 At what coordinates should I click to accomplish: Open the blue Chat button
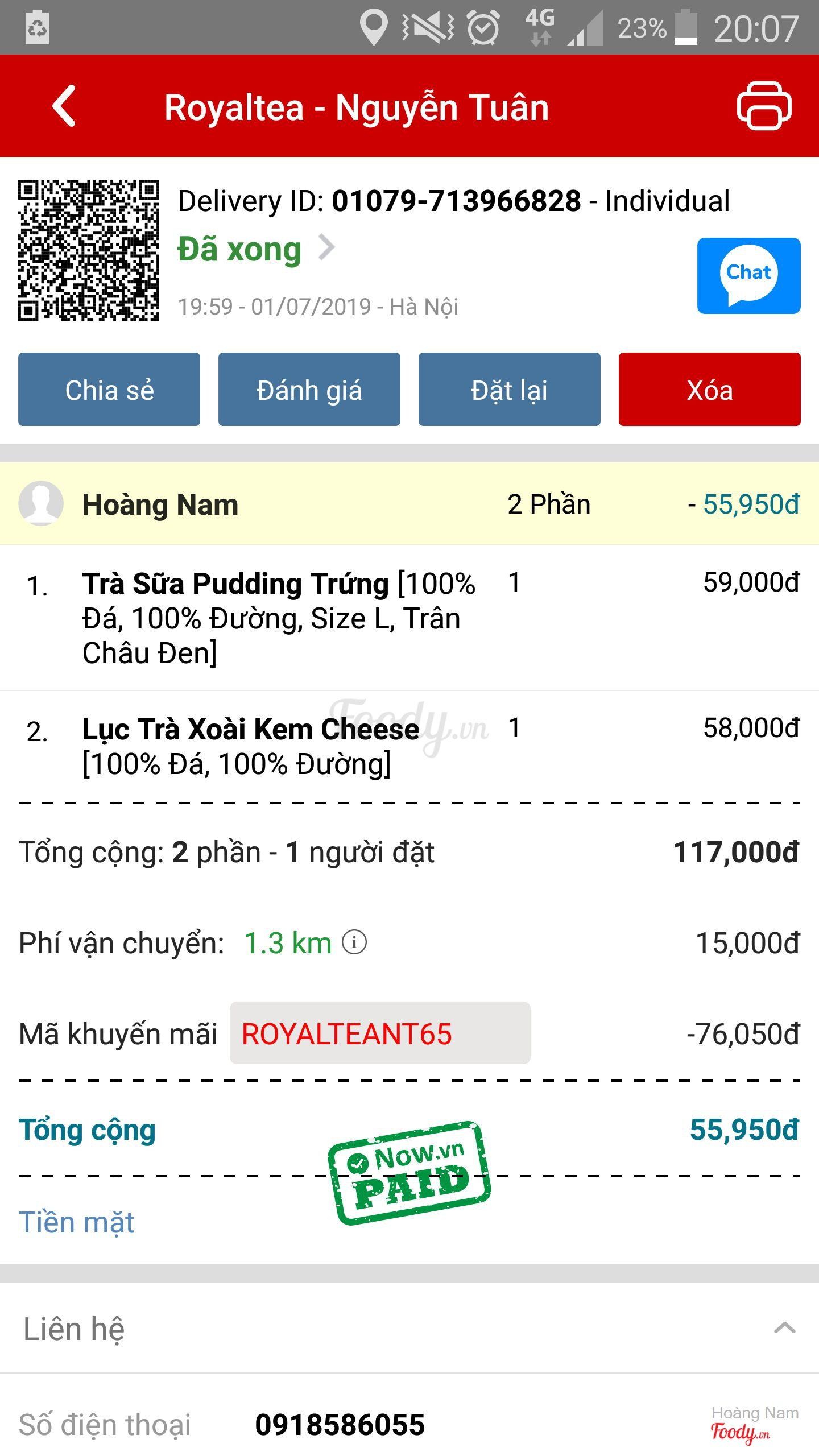point(748,276)
